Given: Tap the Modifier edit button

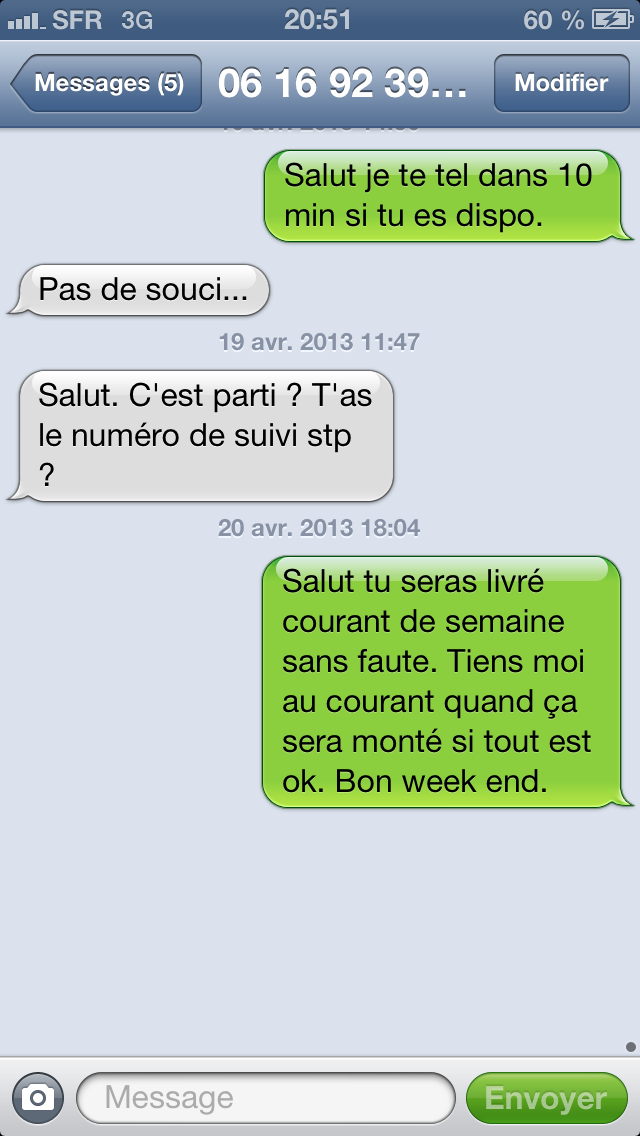Looking at the screenshot, I should click(x=562, y=83).
